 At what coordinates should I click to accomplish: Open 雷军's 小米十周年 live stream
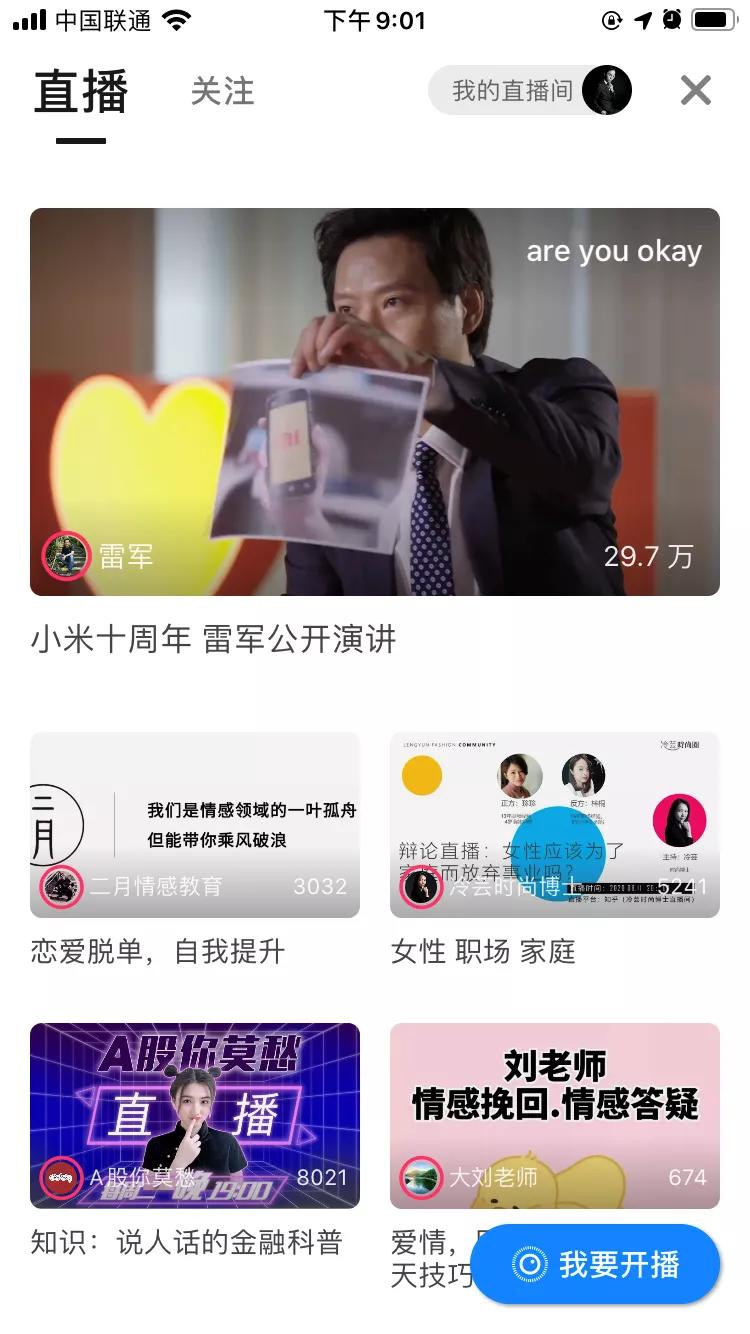pyautogui.click(x=374, y=401)
